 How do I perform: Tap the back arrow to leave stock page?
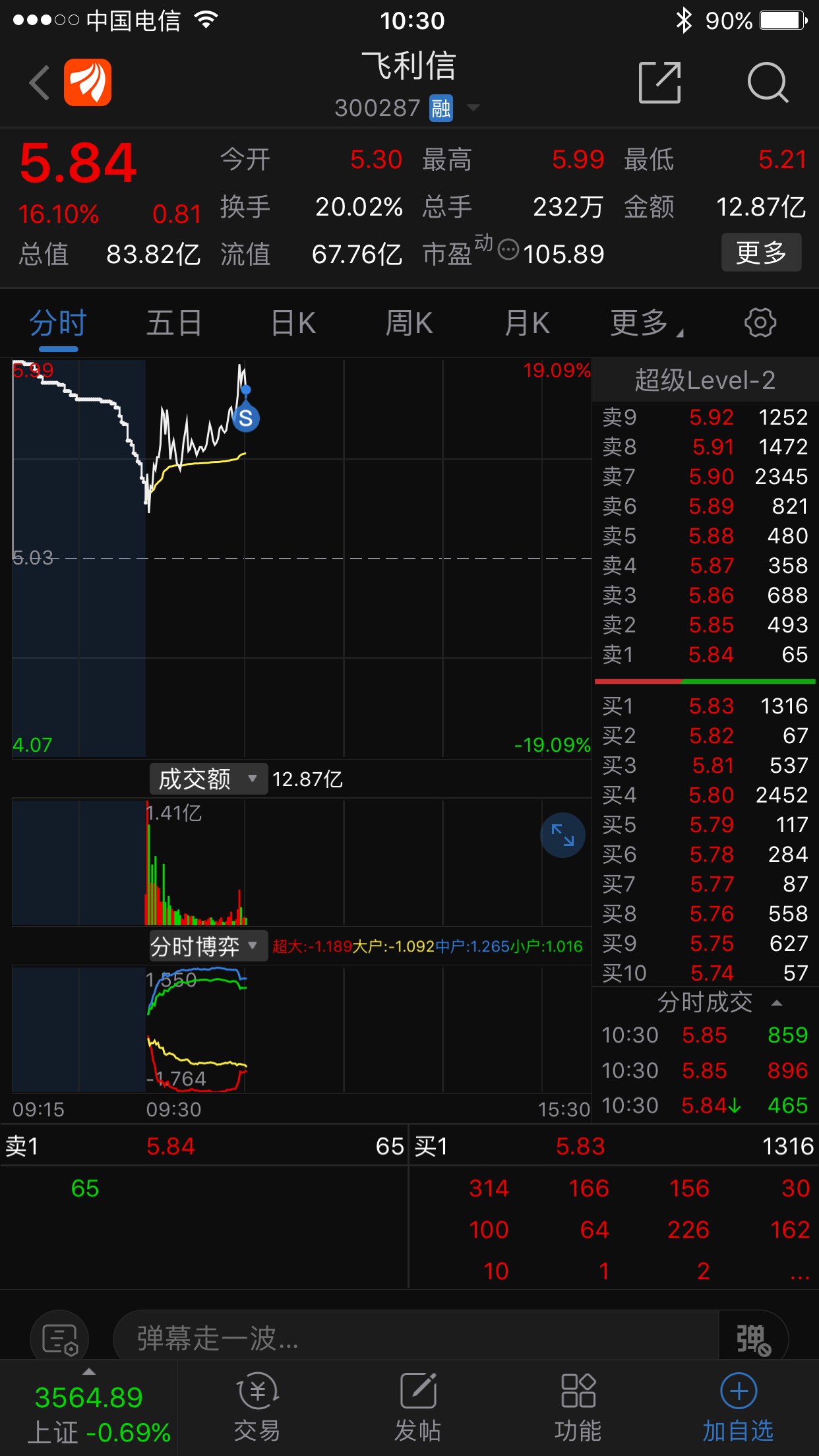[38, 83]
